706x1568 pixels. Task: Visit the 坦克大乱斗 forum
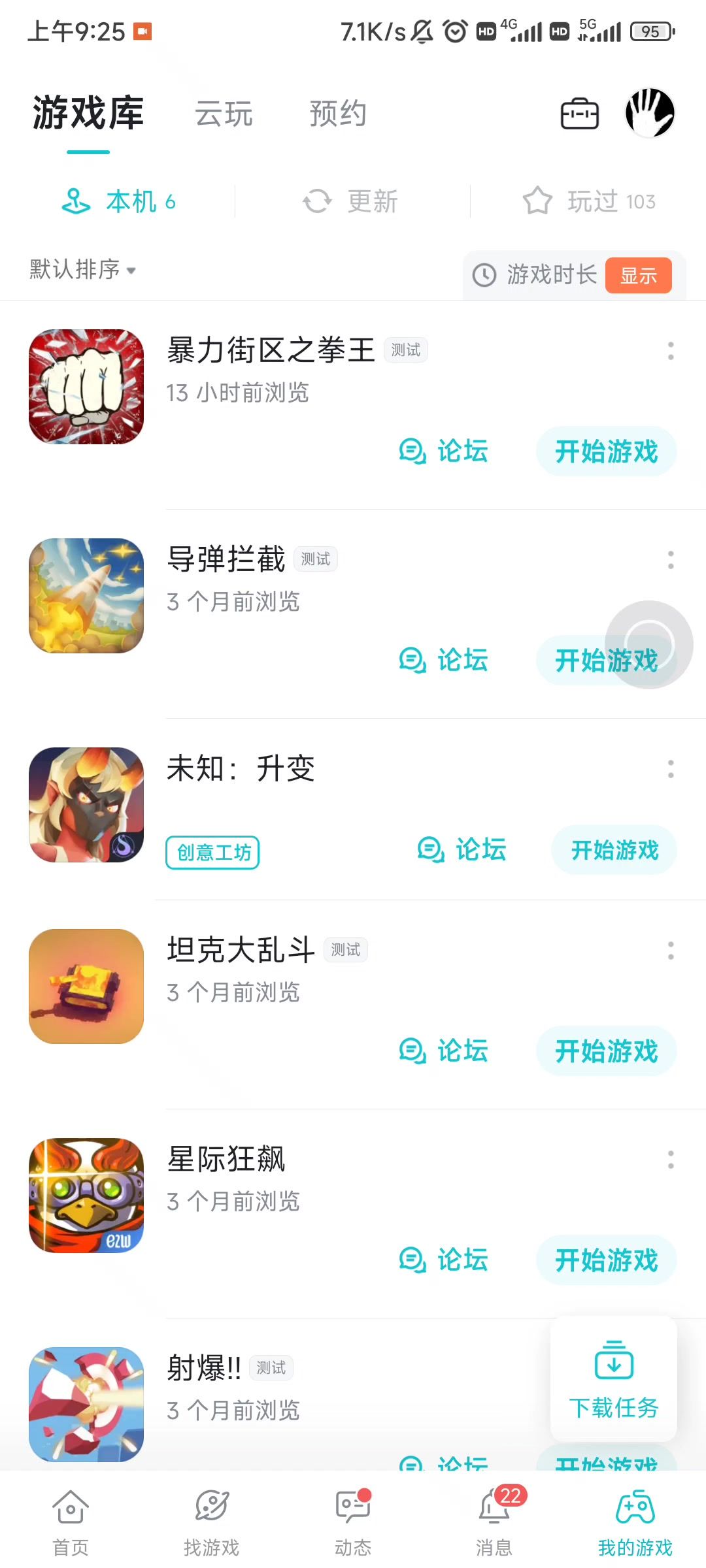pos(445,1051)
